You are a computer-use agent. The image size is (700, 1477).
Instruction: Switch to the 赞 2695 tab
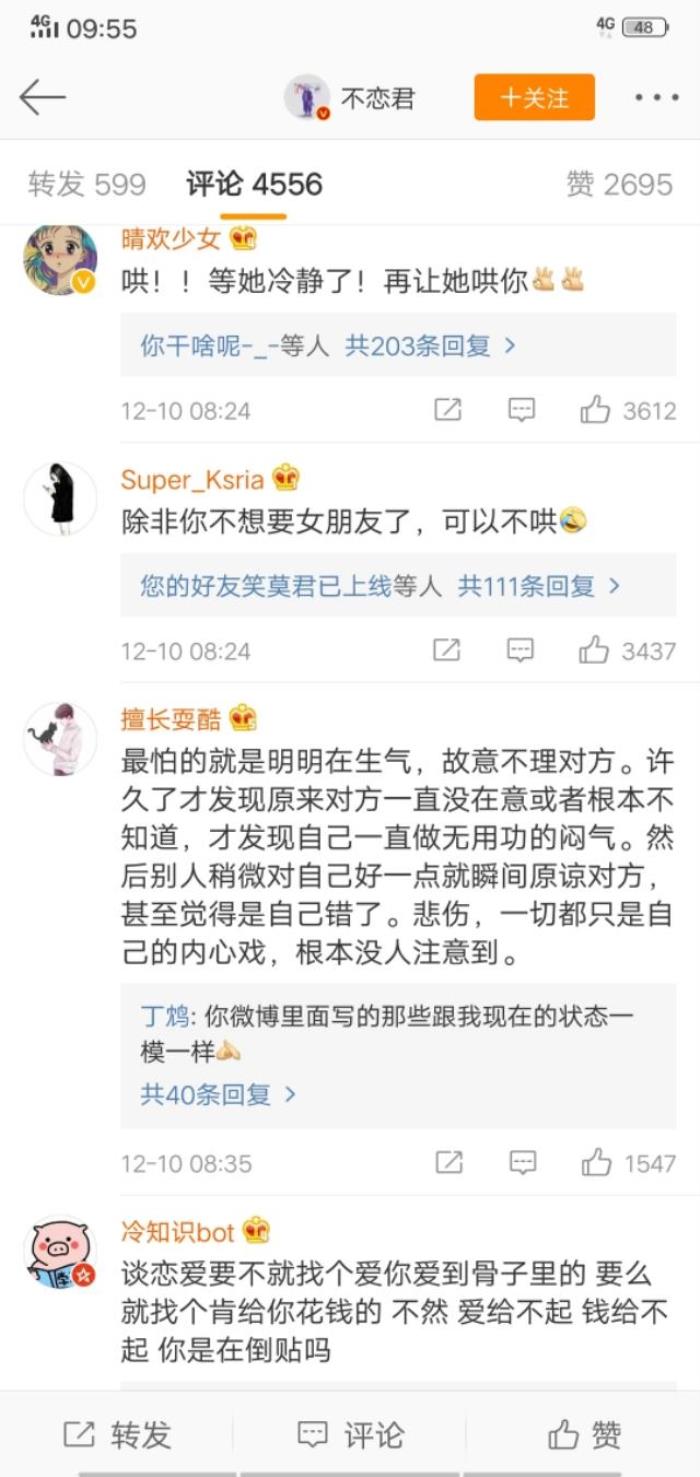point(619,185)
